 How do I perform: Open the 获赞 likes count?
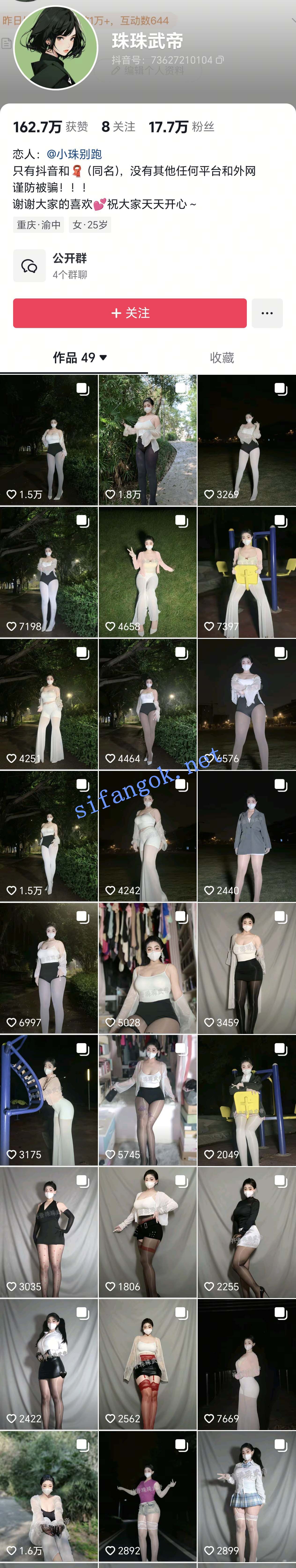pos(51,127)
